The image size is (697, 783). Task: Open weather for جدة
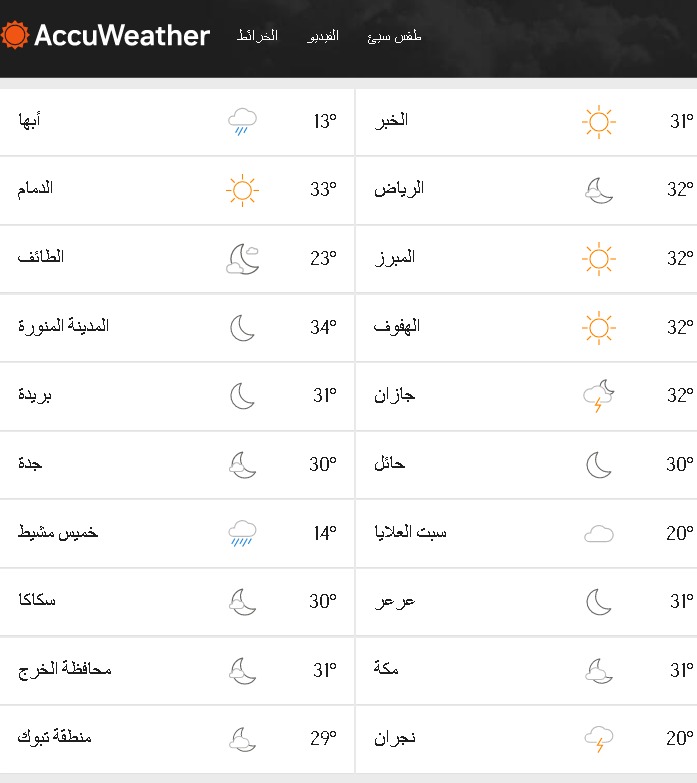click(x=177, y=464)
